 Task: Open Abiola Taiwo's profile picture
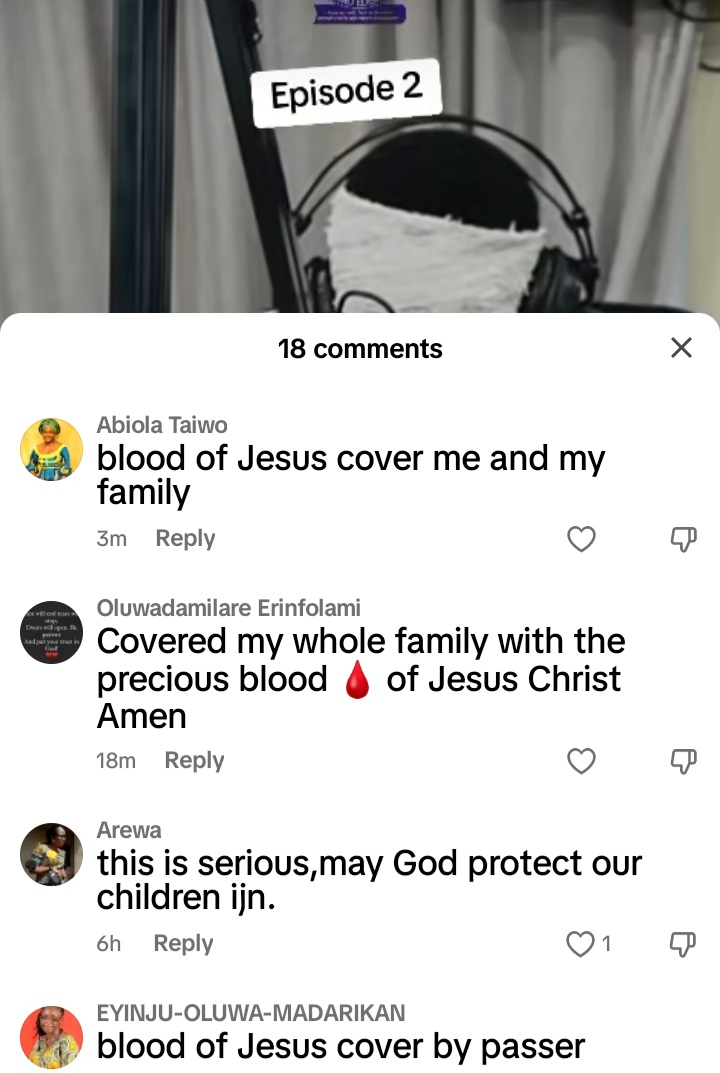(x=52, y=449)
